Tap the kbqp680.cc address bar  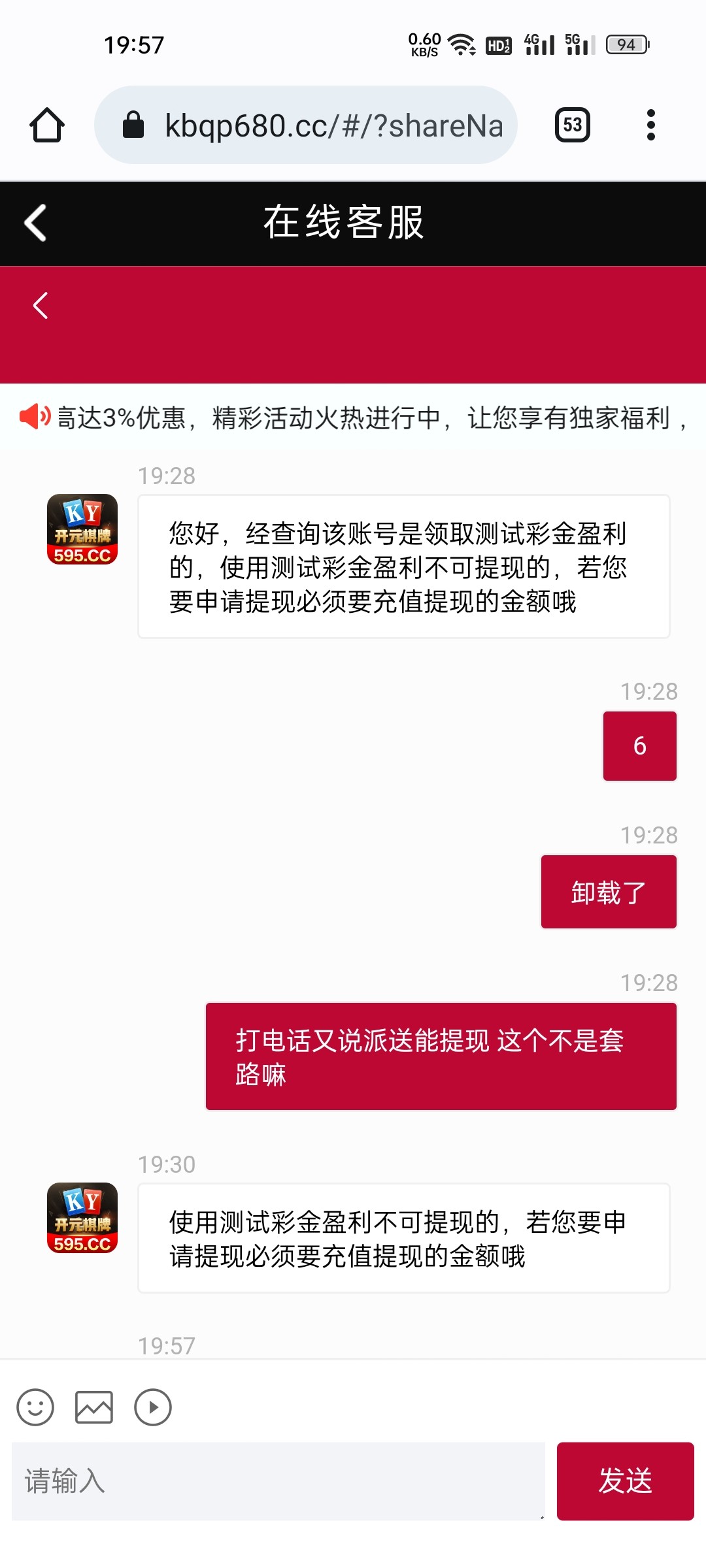307,125
